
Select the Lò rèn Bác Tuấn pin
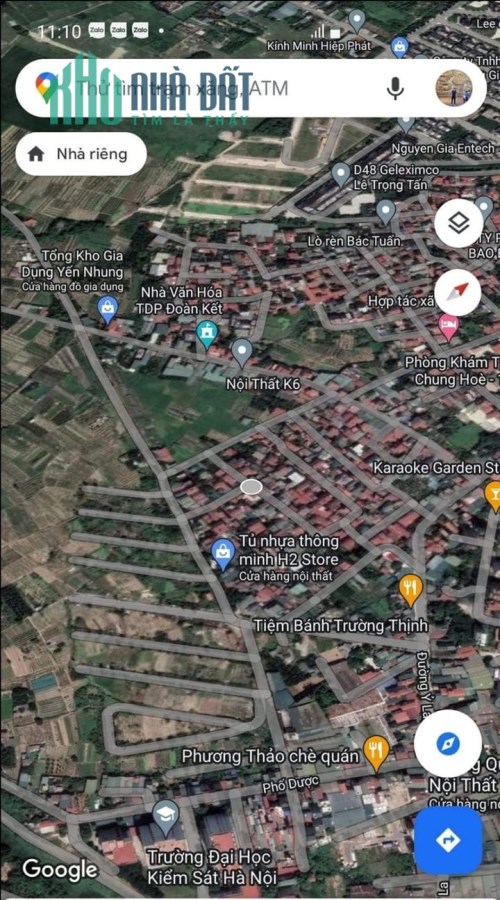[x=386, y=212]
